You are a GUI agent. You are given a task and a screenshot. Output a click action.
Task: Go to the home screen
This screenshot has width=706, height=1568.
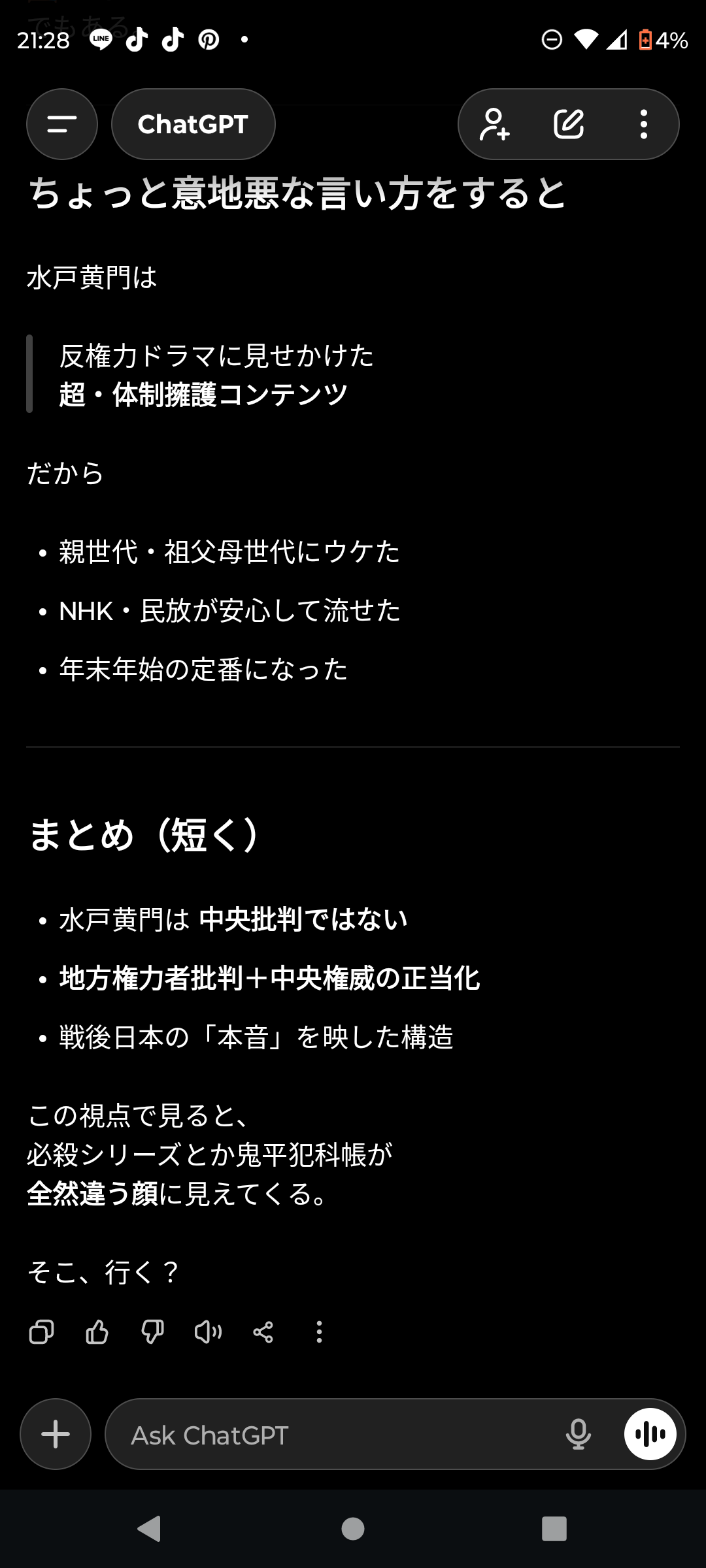[353, 1529]
